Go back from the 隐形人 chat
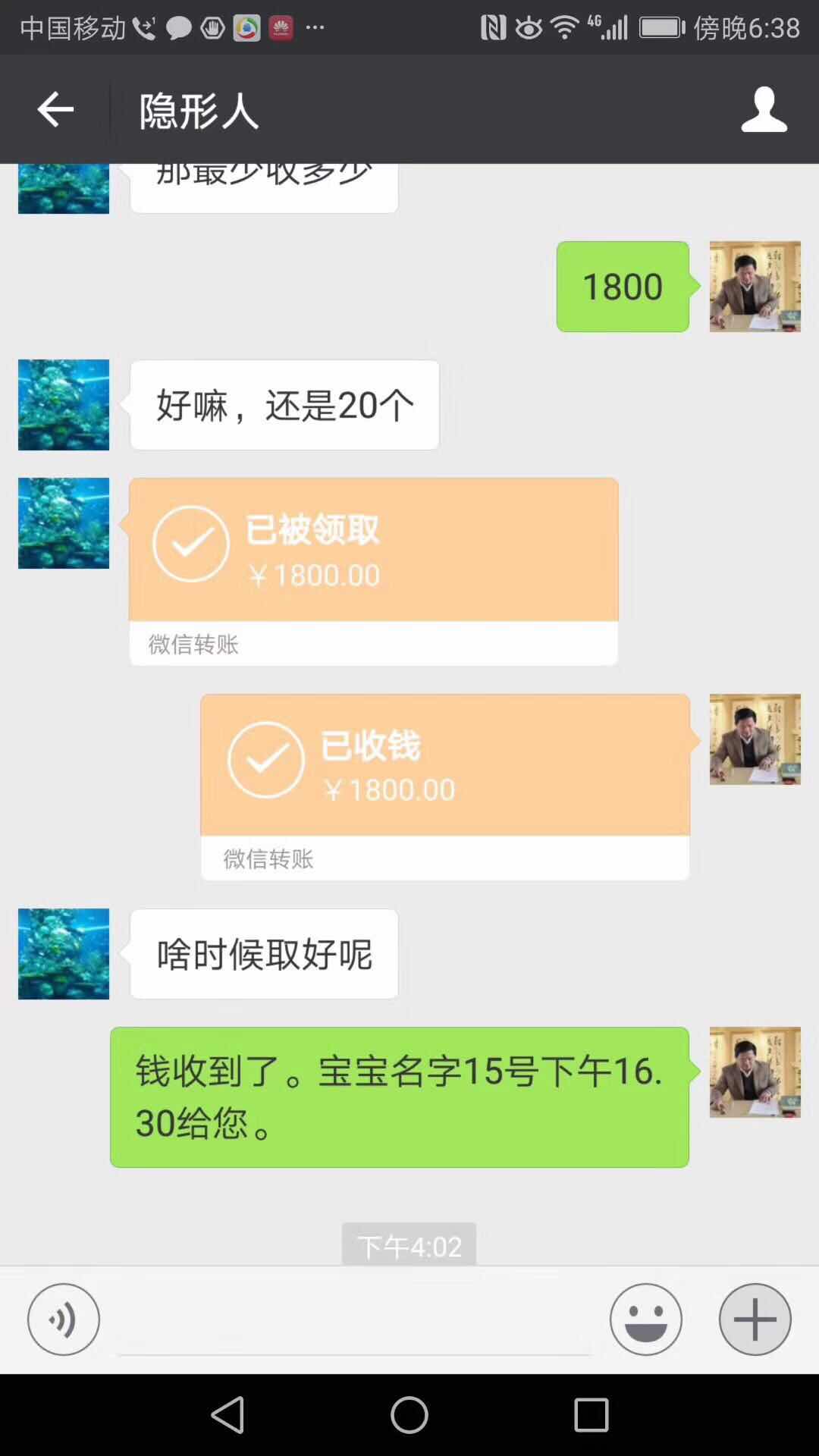This screenshot has height=1456, width=819. tap(55, 110)
